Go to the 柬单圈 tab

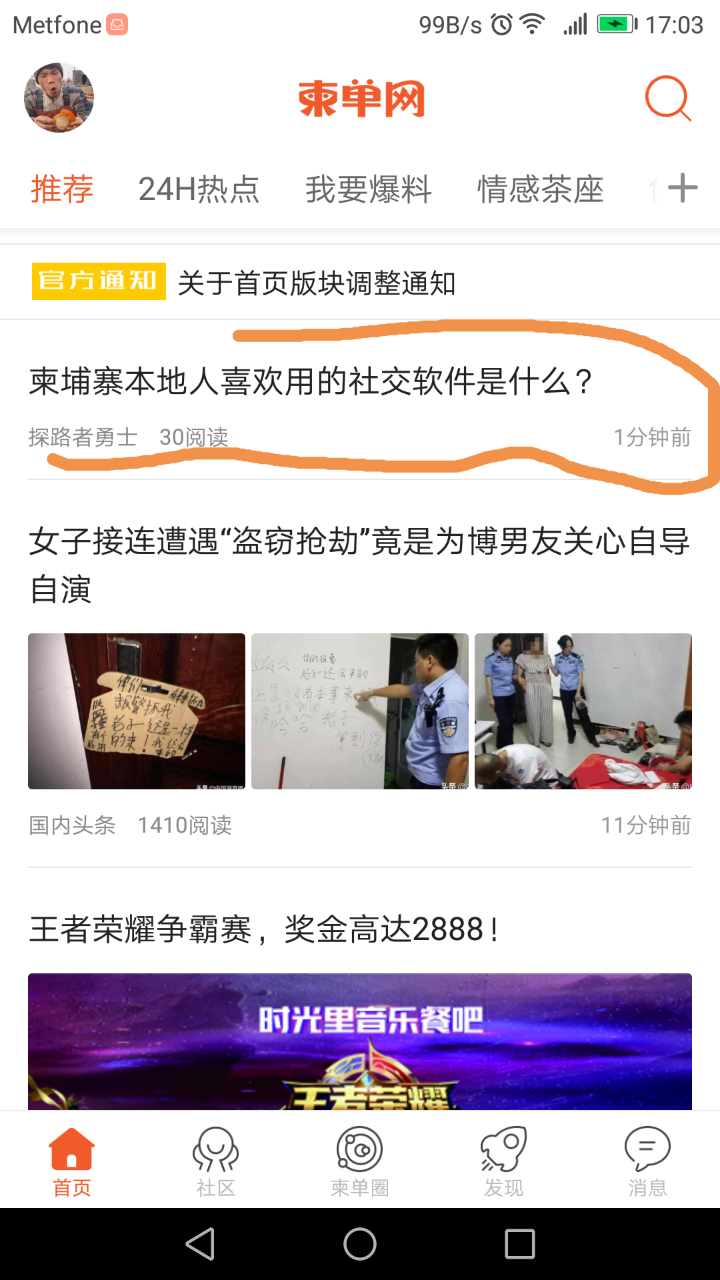pos(359,1161)
